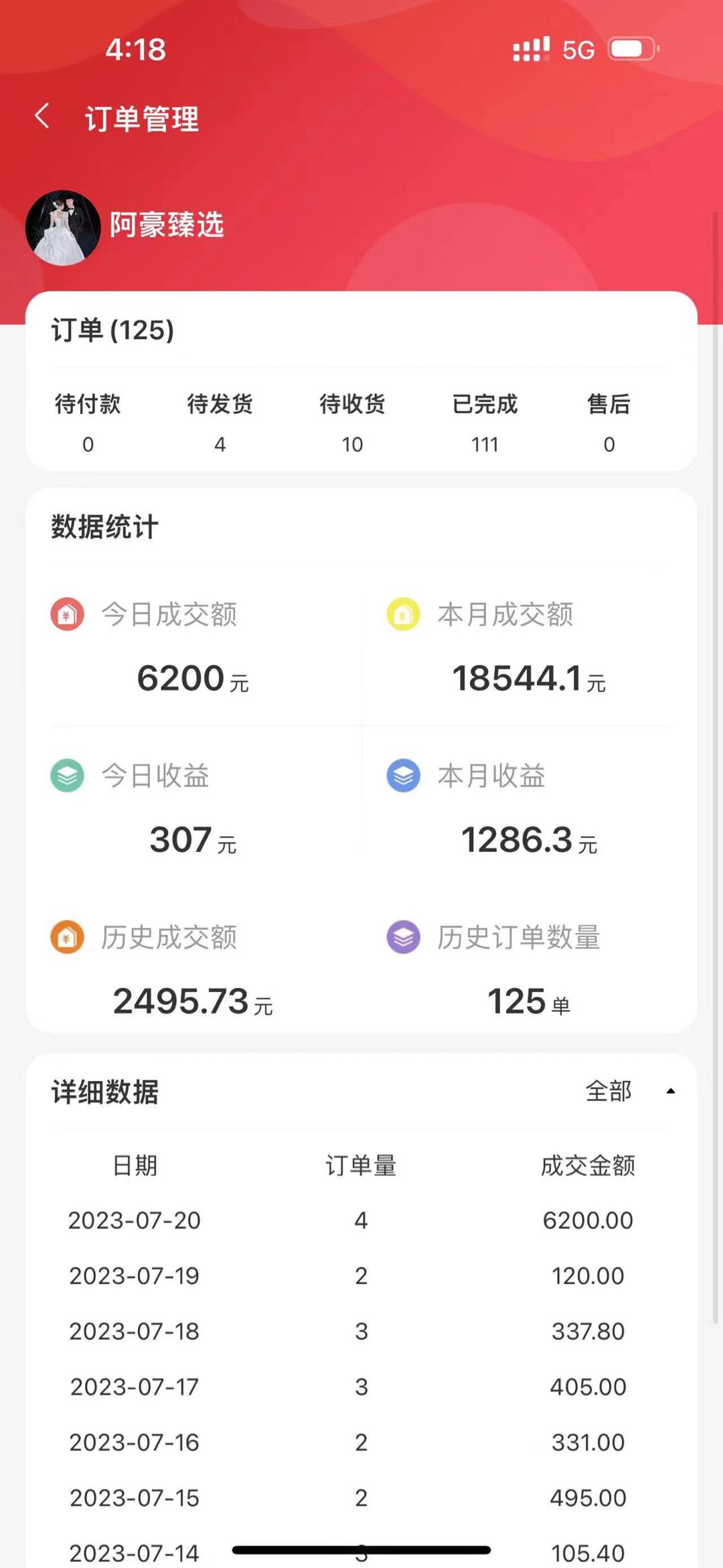Tap the 阿豪臻选 shop avatar
This screenshot has width=723, height=1568.
pyautogui.click(x=63, y=228)
